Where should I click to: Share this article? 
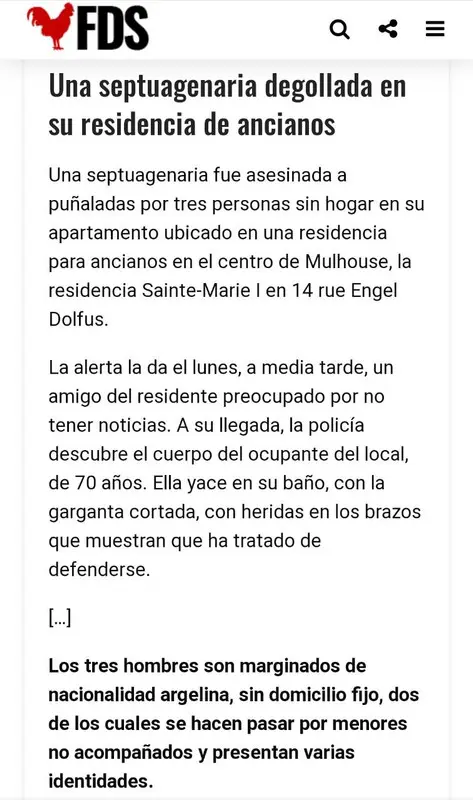tap(388, 29)
